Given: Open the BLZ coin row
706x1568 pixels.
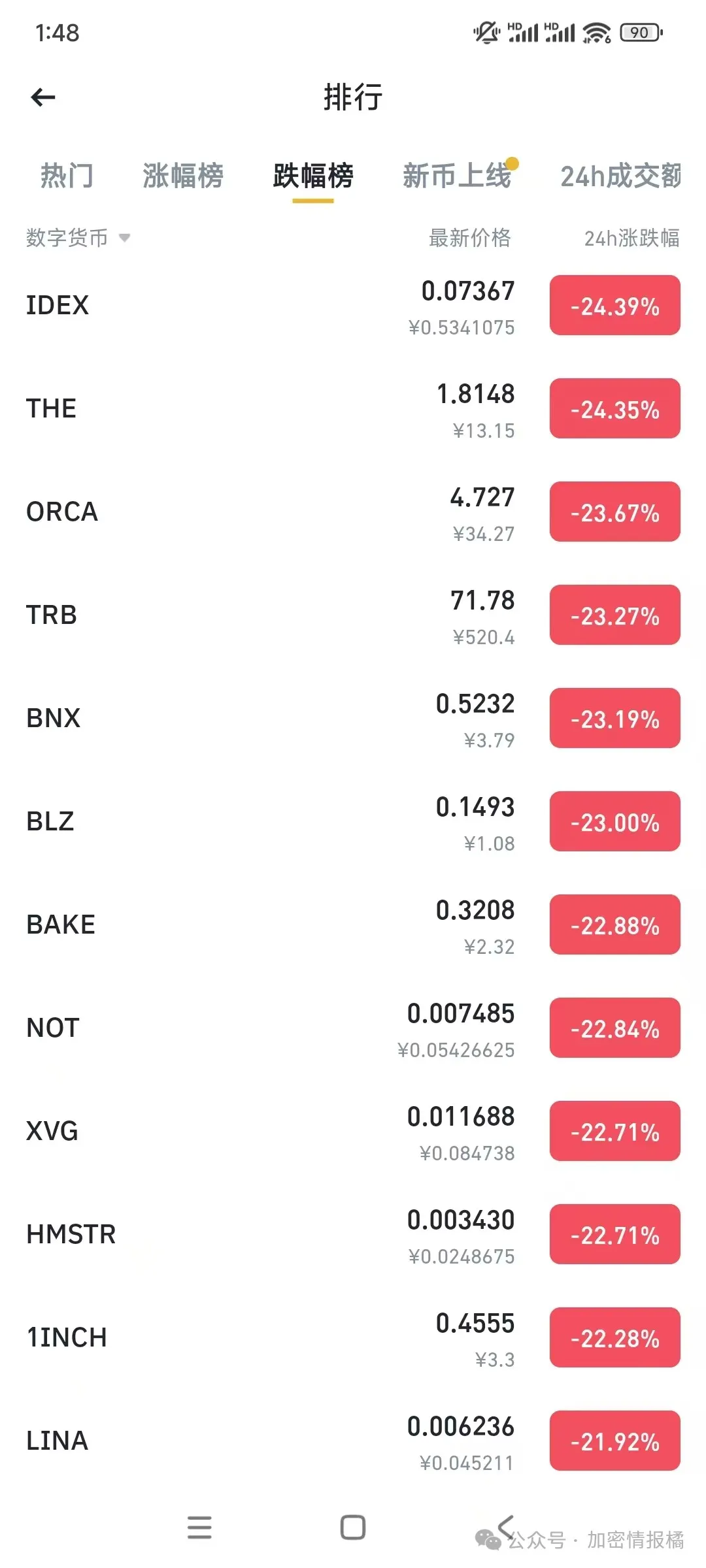Looking at the screenshot, I should coord(353,822).
